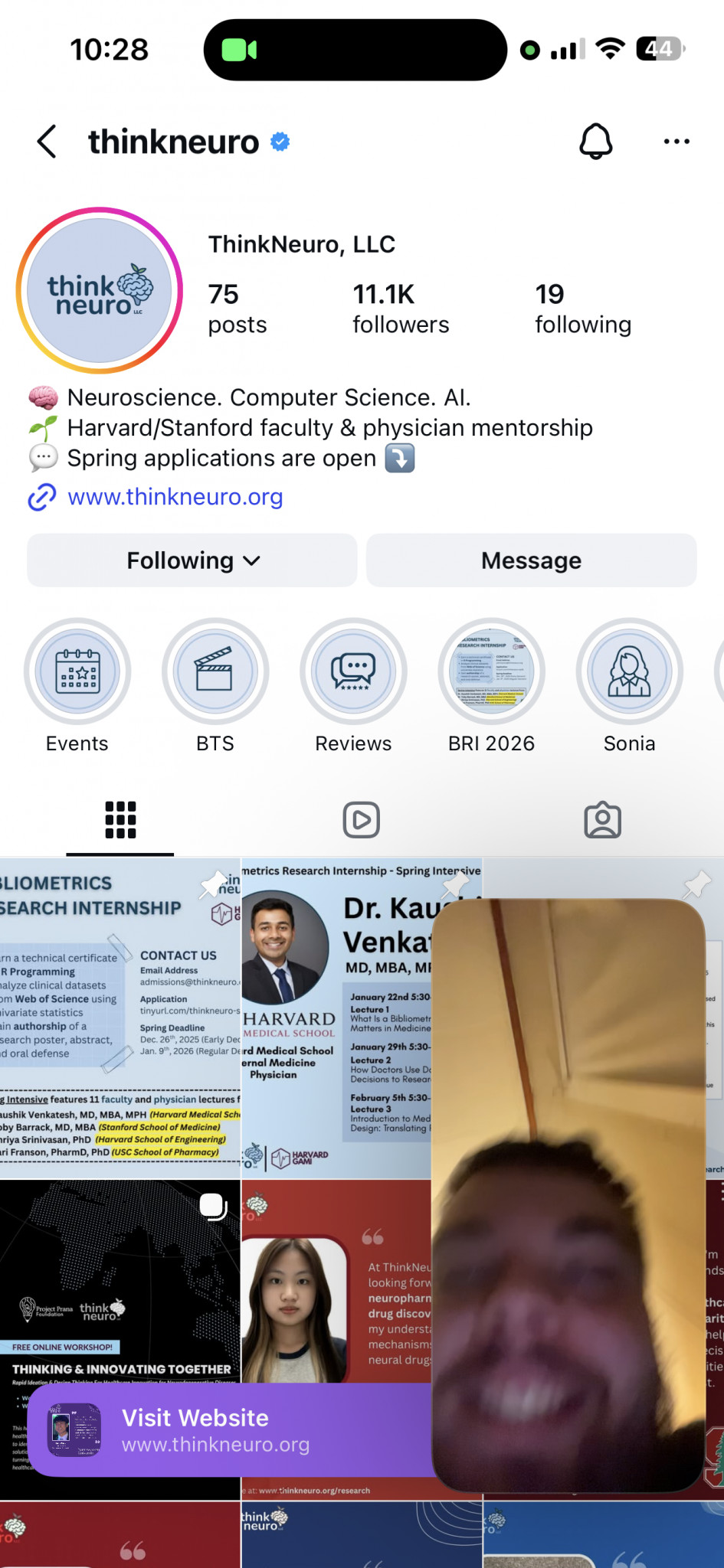This screenshot has height=1568, width=724.
Task: Expand the floating video call window
Action: click(x=568, y=1194)
